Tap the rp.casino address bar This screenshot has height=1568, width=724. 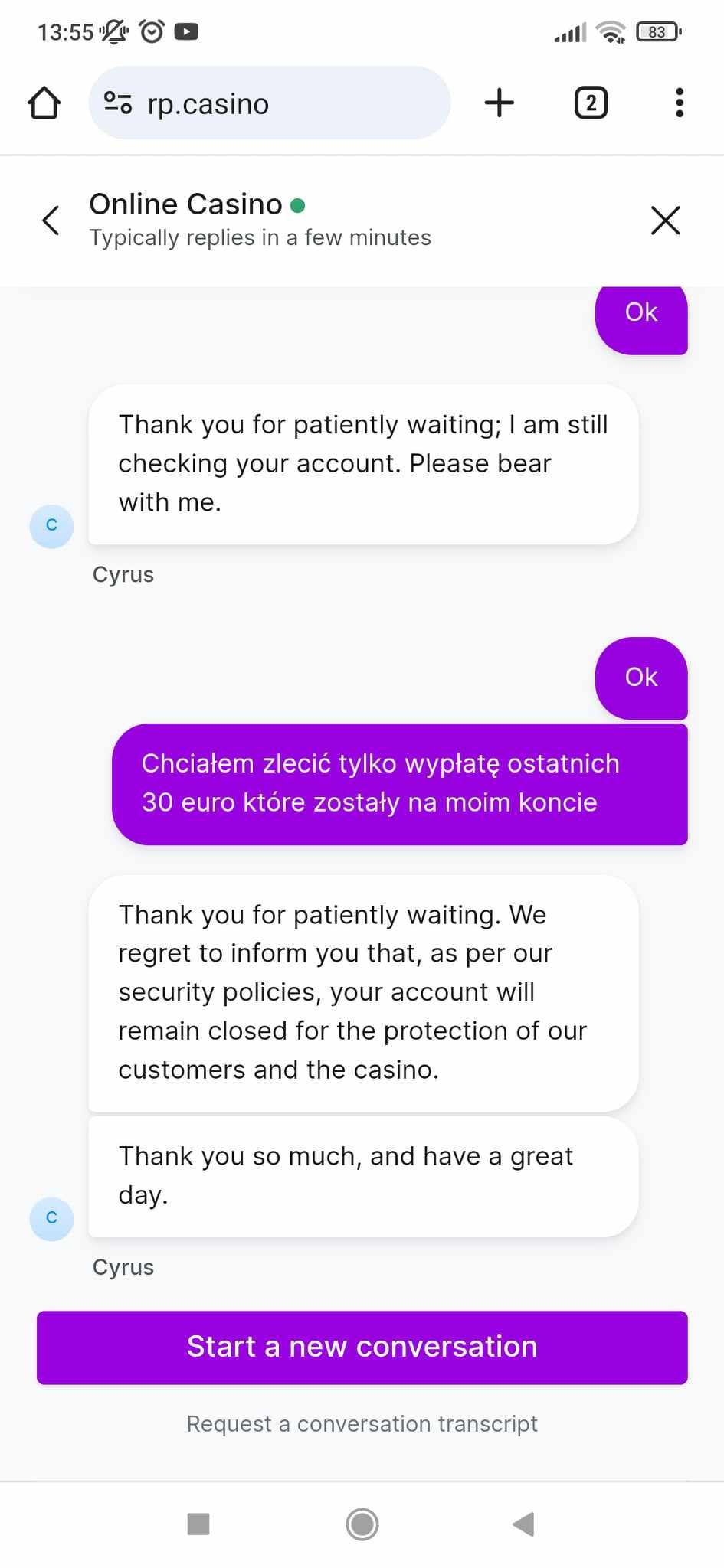coord(270,103)
